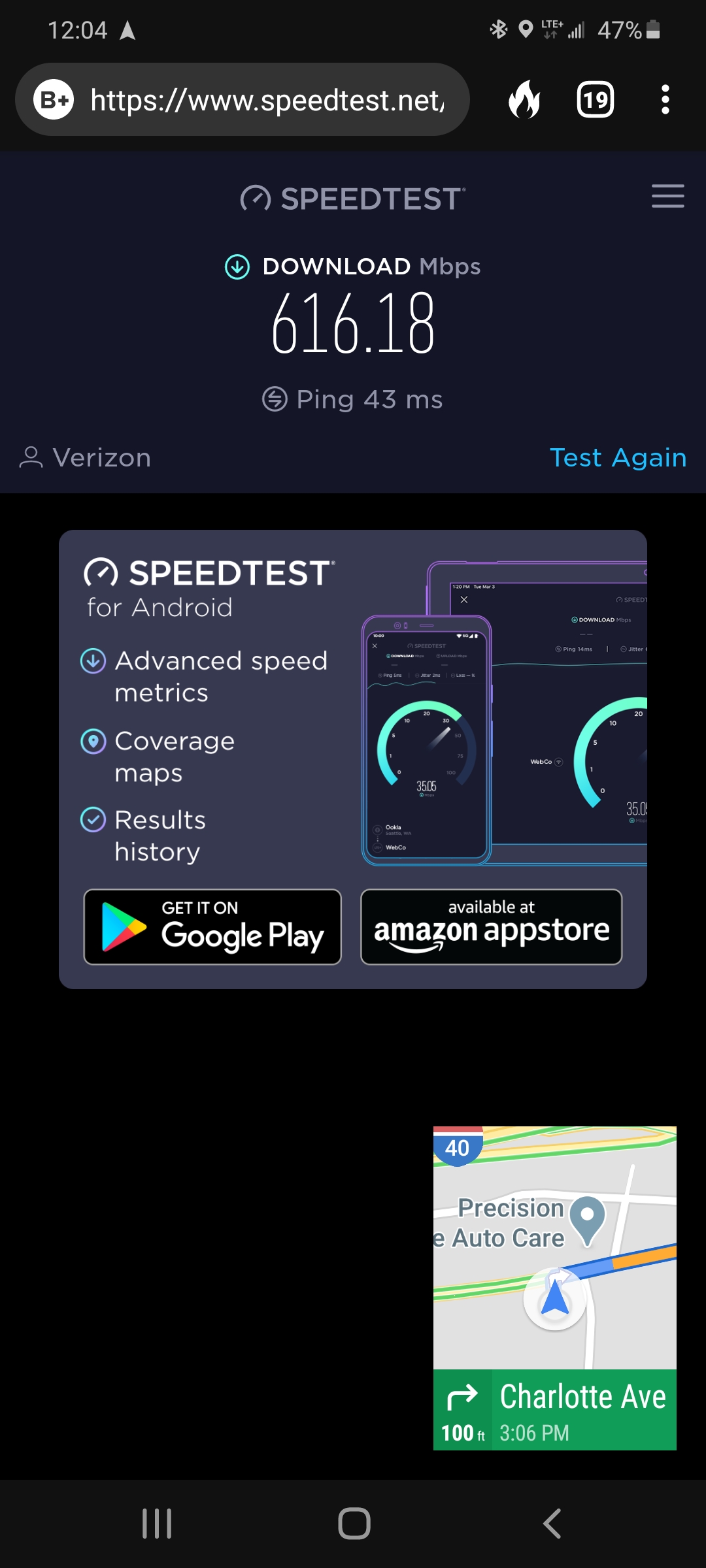Tap the address bar showing speedtest.net
706x1568 pixels.
[x=261, y=99]
